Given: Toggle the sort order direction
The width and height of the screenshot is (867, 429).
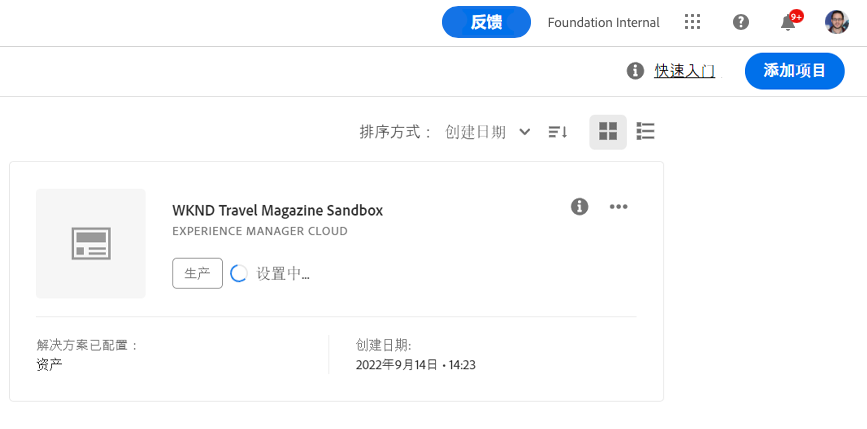Looking at the screenshot, I should point(558,132).
